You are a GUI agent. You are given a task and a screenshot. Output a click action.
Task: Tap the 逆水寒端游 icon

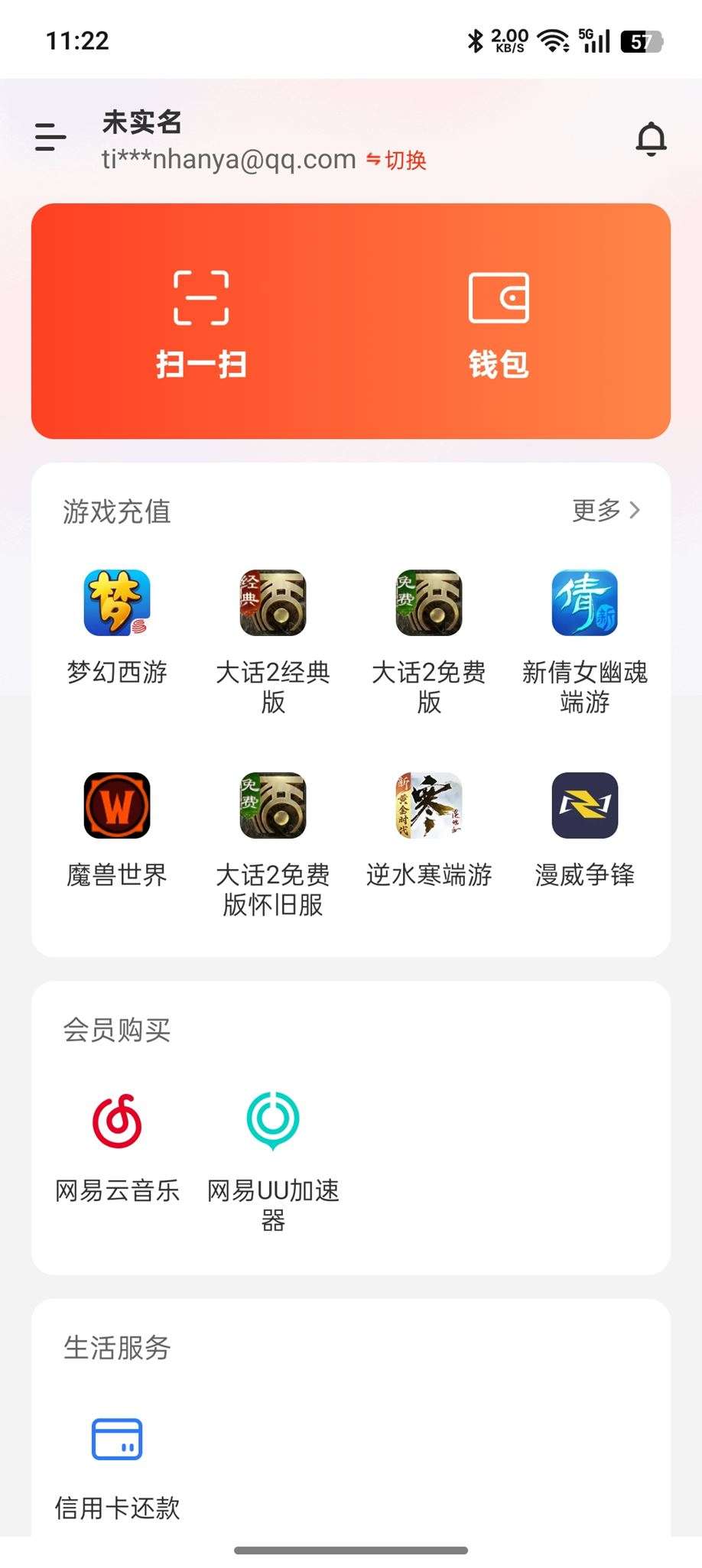(x=429, y=806)
